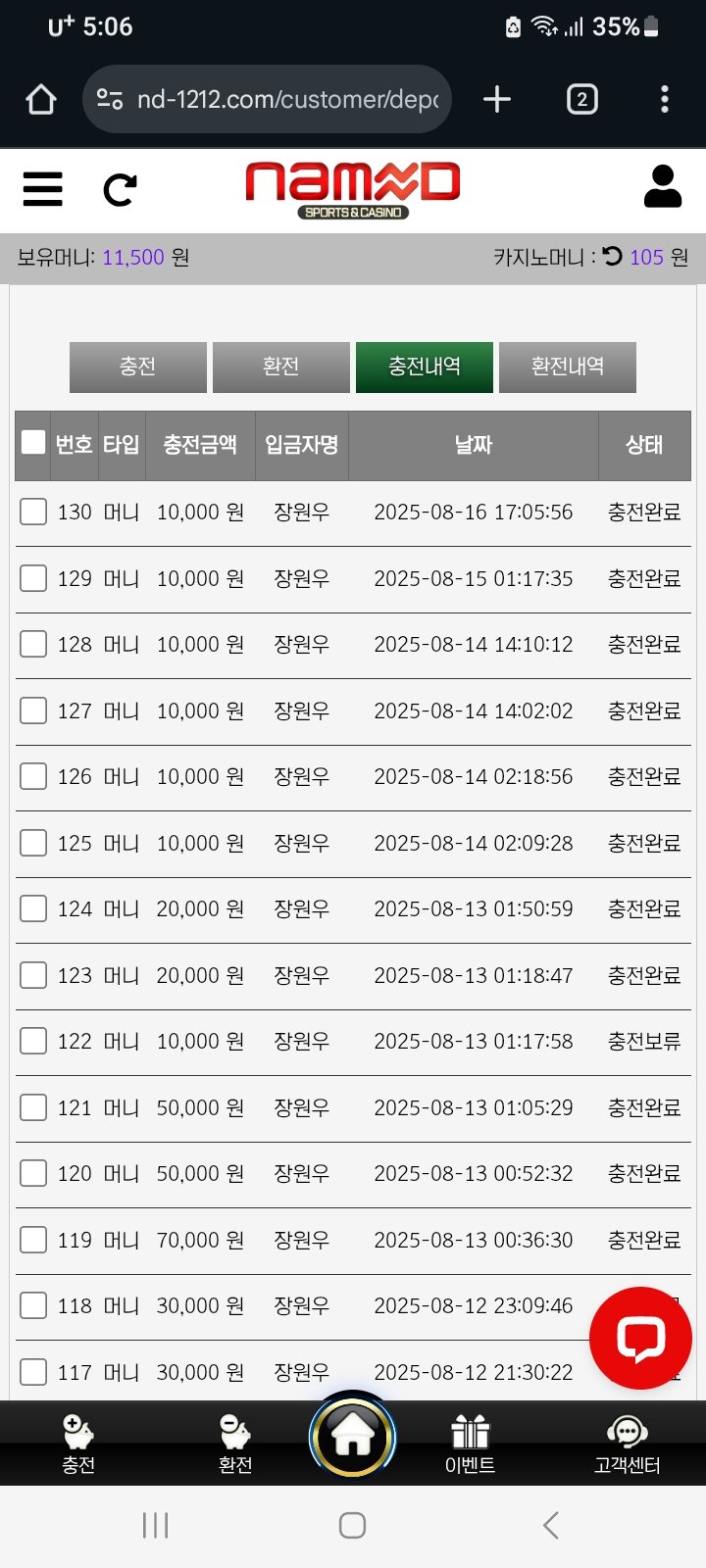Go to 충전 in the bottom bar
Screen dimensions: 706x1568
coord(78,1445)
